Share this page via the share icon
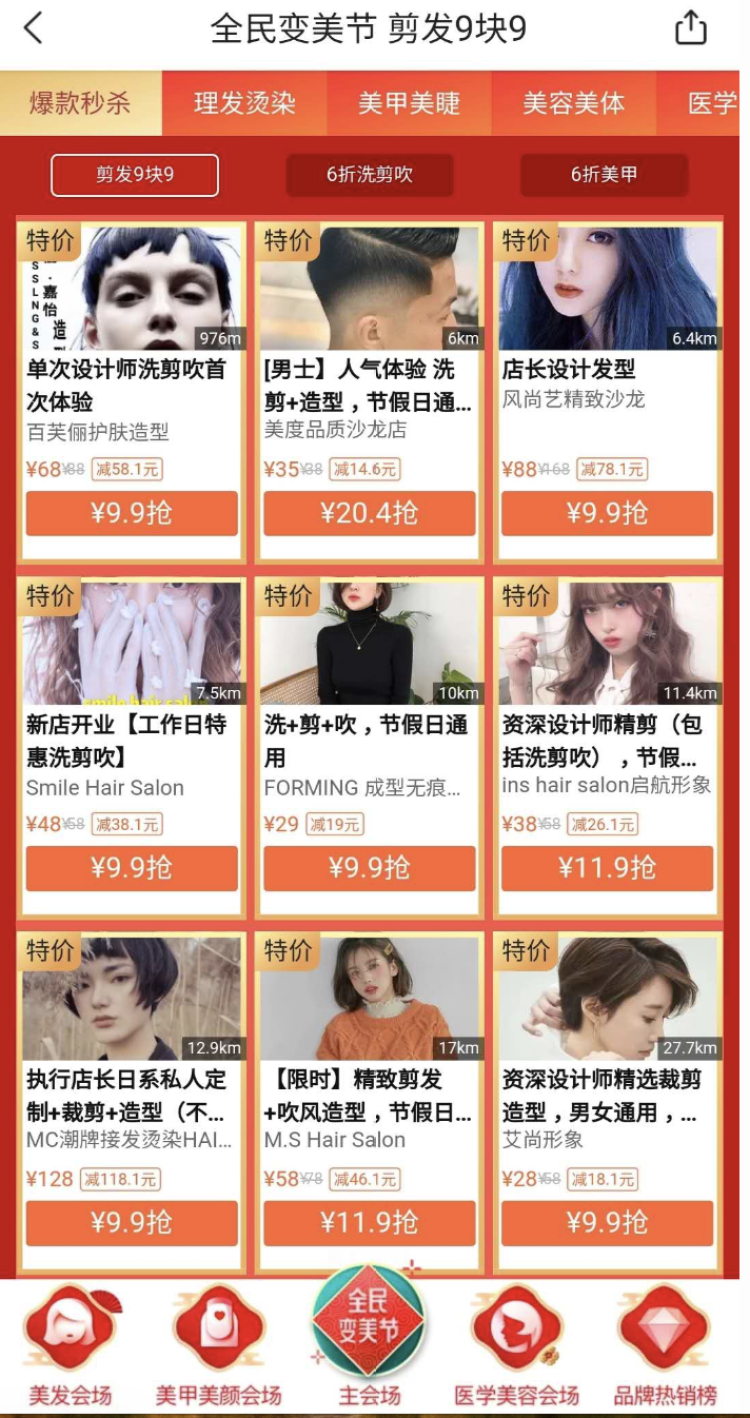The image size is (750, 1418). click(x=690, y=28)
